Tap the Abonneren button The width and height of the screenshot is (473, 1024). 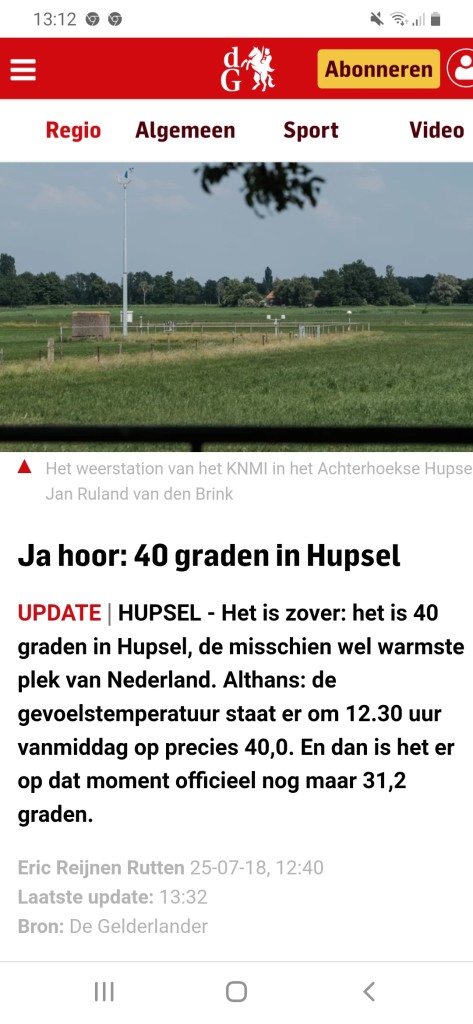pyautogui.click(x=378, y=69)
